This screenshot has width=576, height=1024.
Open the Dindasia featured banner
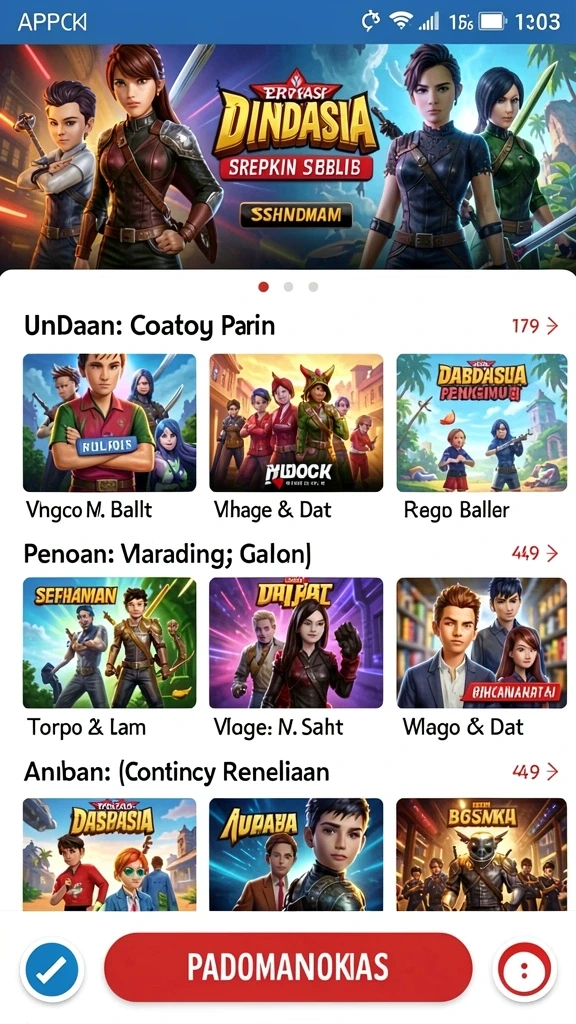(288, 157)
